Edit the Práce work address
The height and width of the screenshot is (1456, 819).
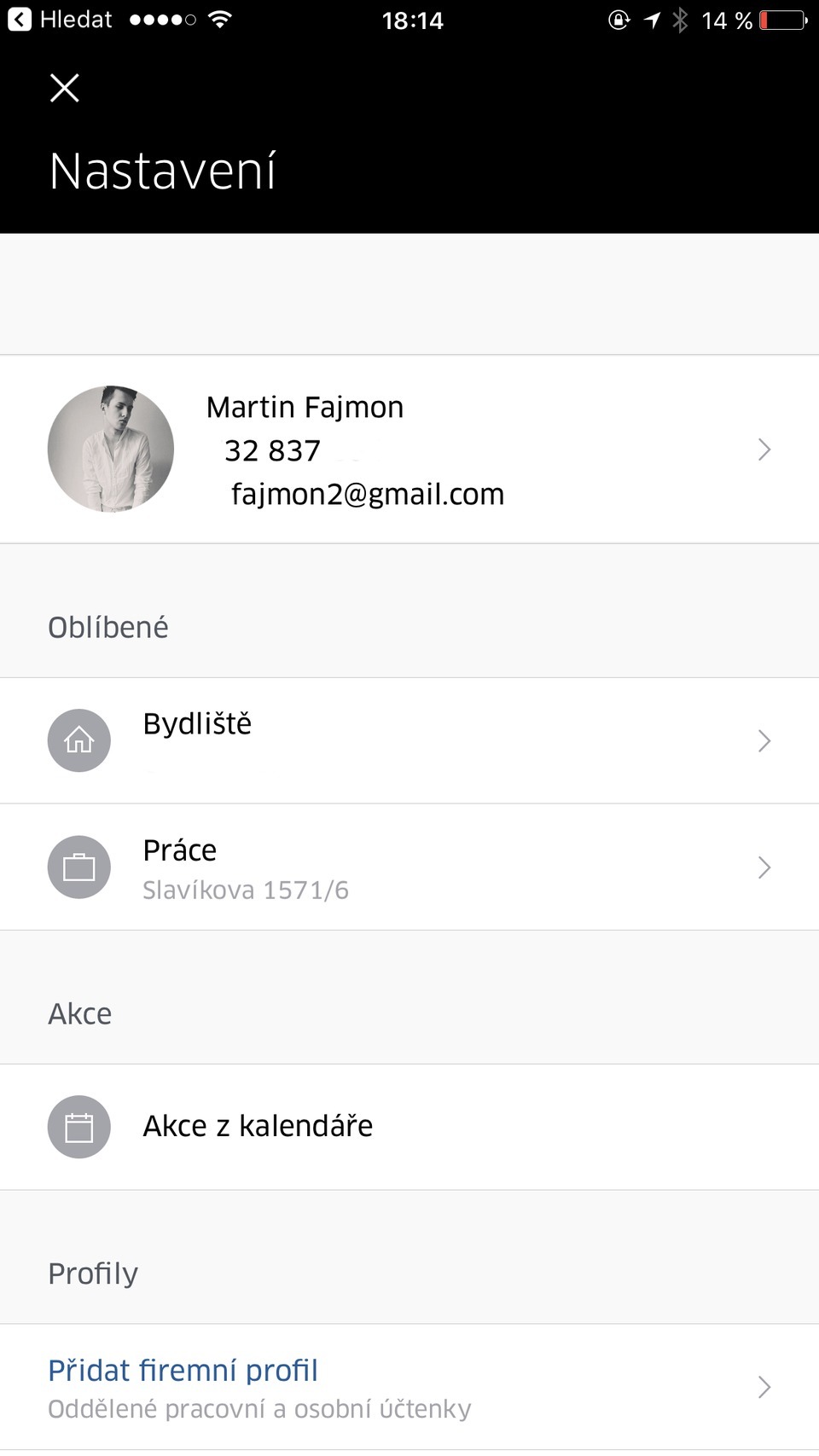409,867
